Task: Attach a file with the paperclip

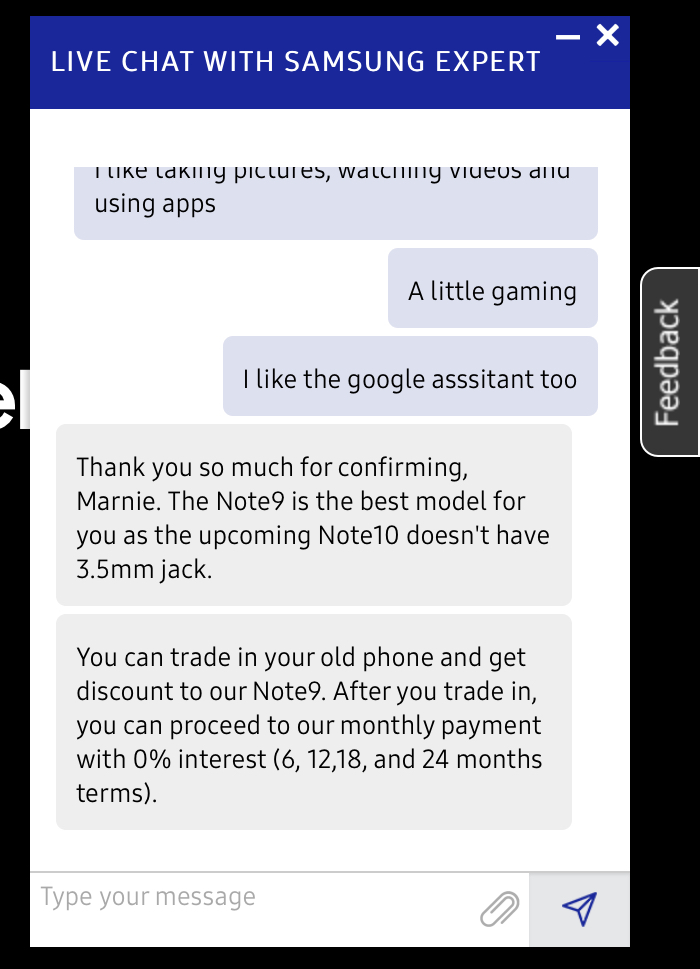Action: point(500,909)
